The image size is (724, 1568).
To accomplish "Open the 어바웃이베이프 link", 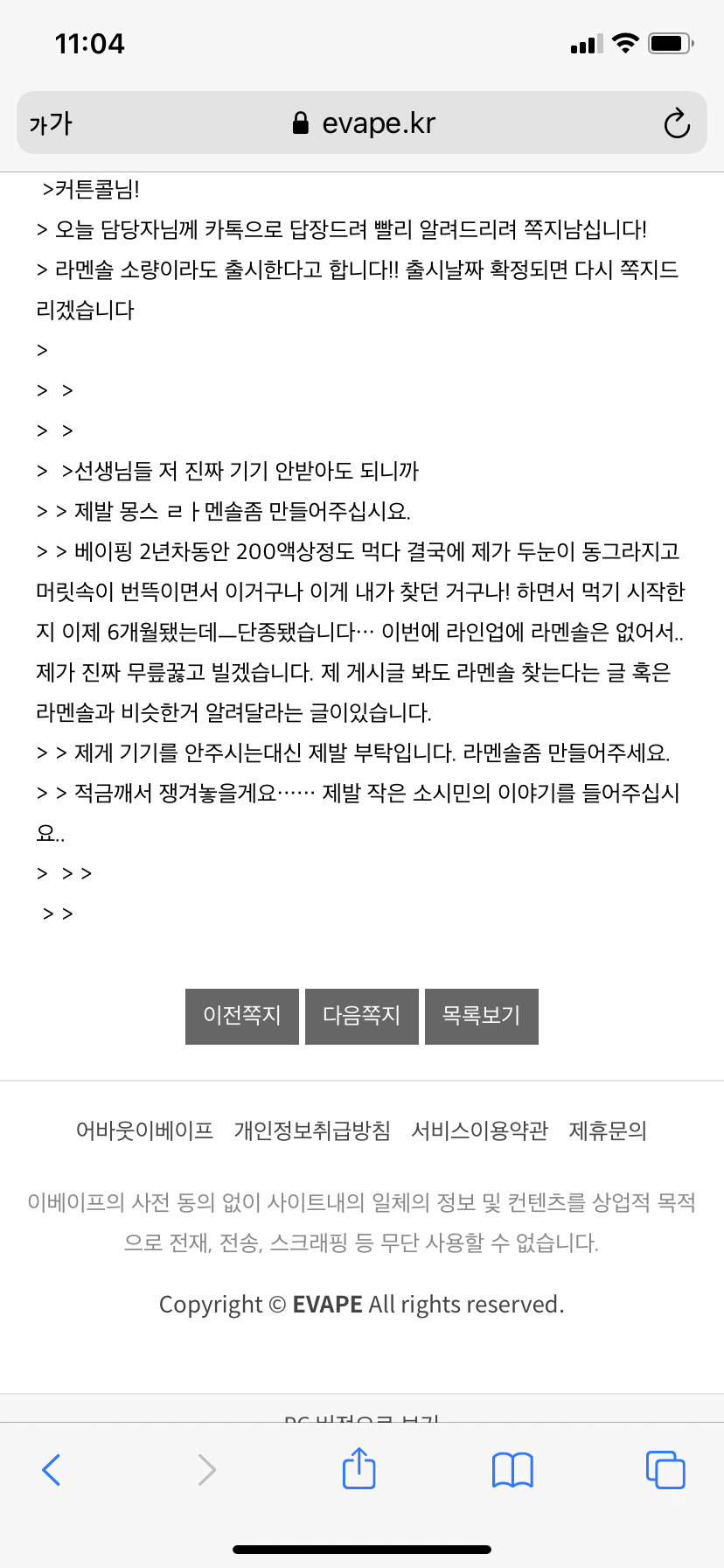I will [x=144, y=1130].
